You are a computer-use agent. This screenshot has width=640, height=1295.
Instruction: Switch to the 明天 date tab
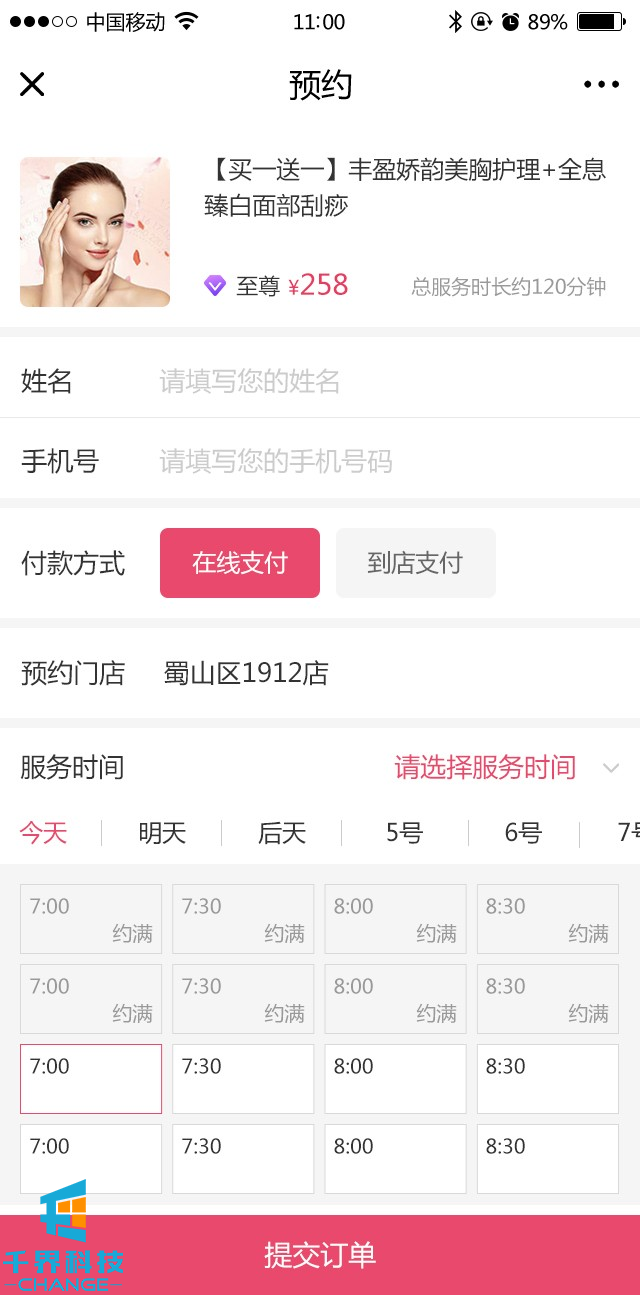click(162, 833)
